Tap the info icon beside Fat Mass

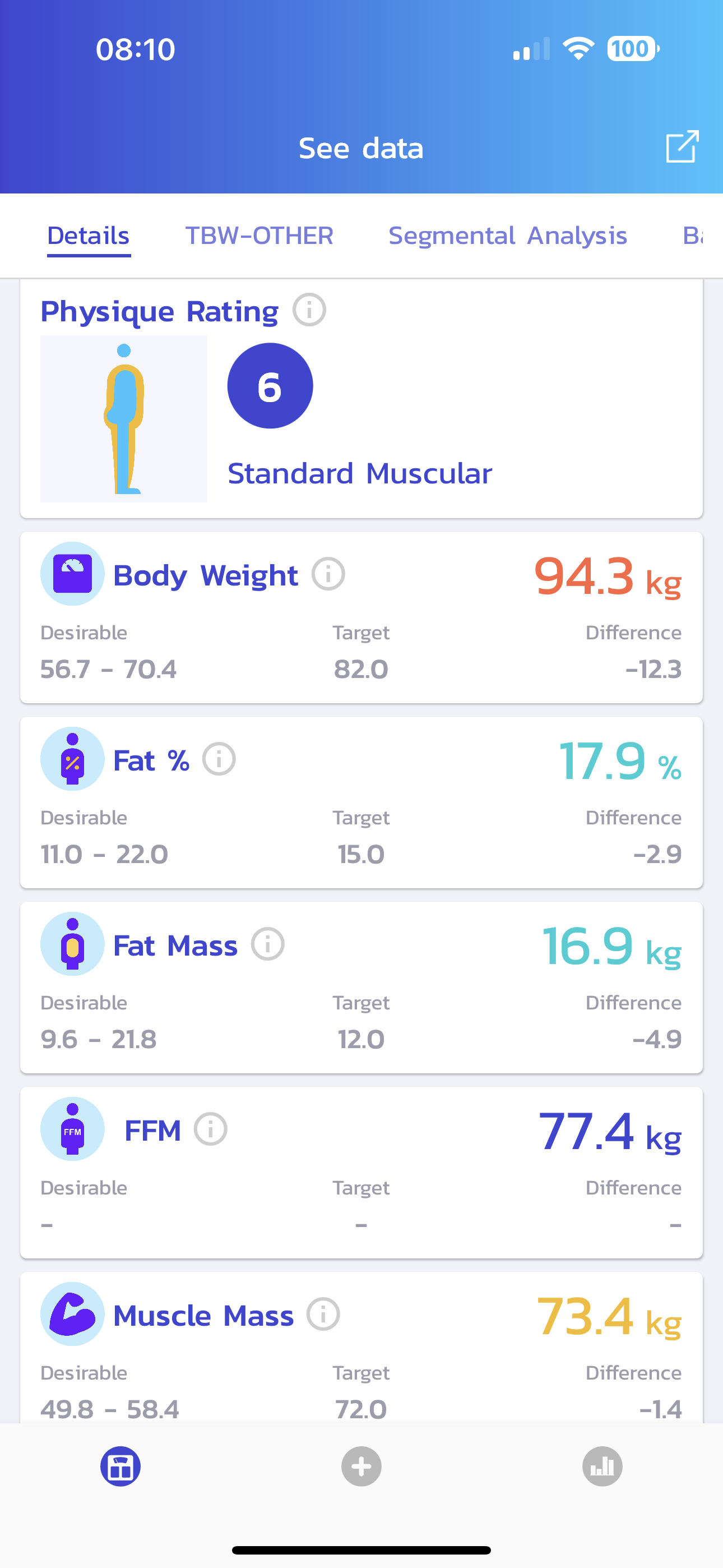click(x=268, y=944)
